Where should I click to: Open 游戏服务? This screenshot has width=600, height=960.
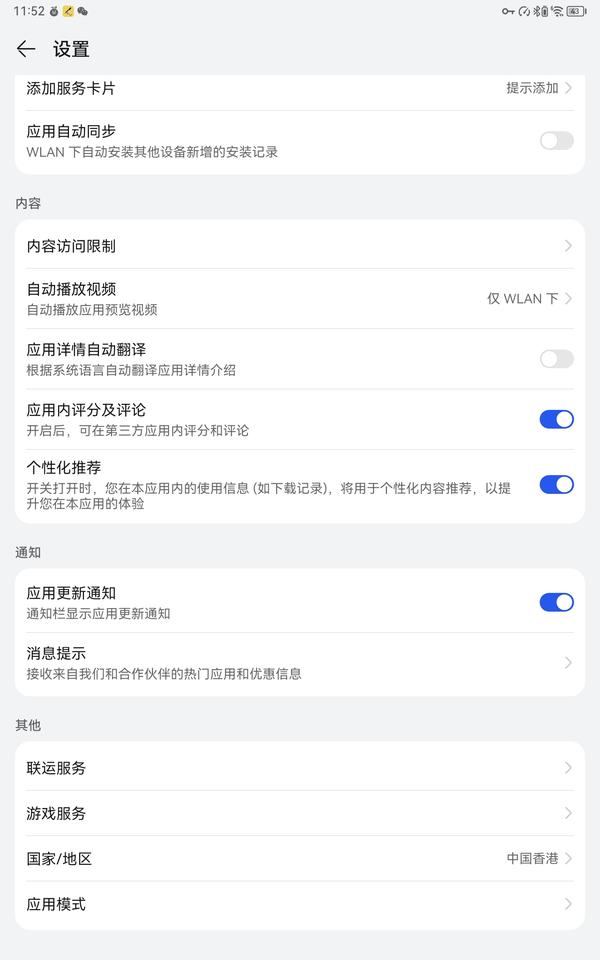coord(299,813)
